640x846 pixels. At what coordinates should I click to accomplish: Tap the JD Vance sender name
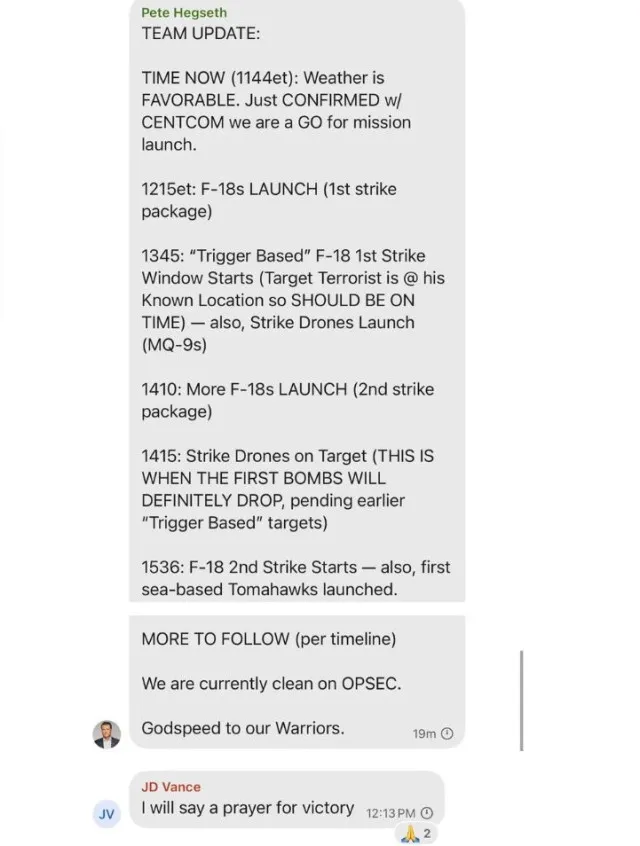coord(171,787)
